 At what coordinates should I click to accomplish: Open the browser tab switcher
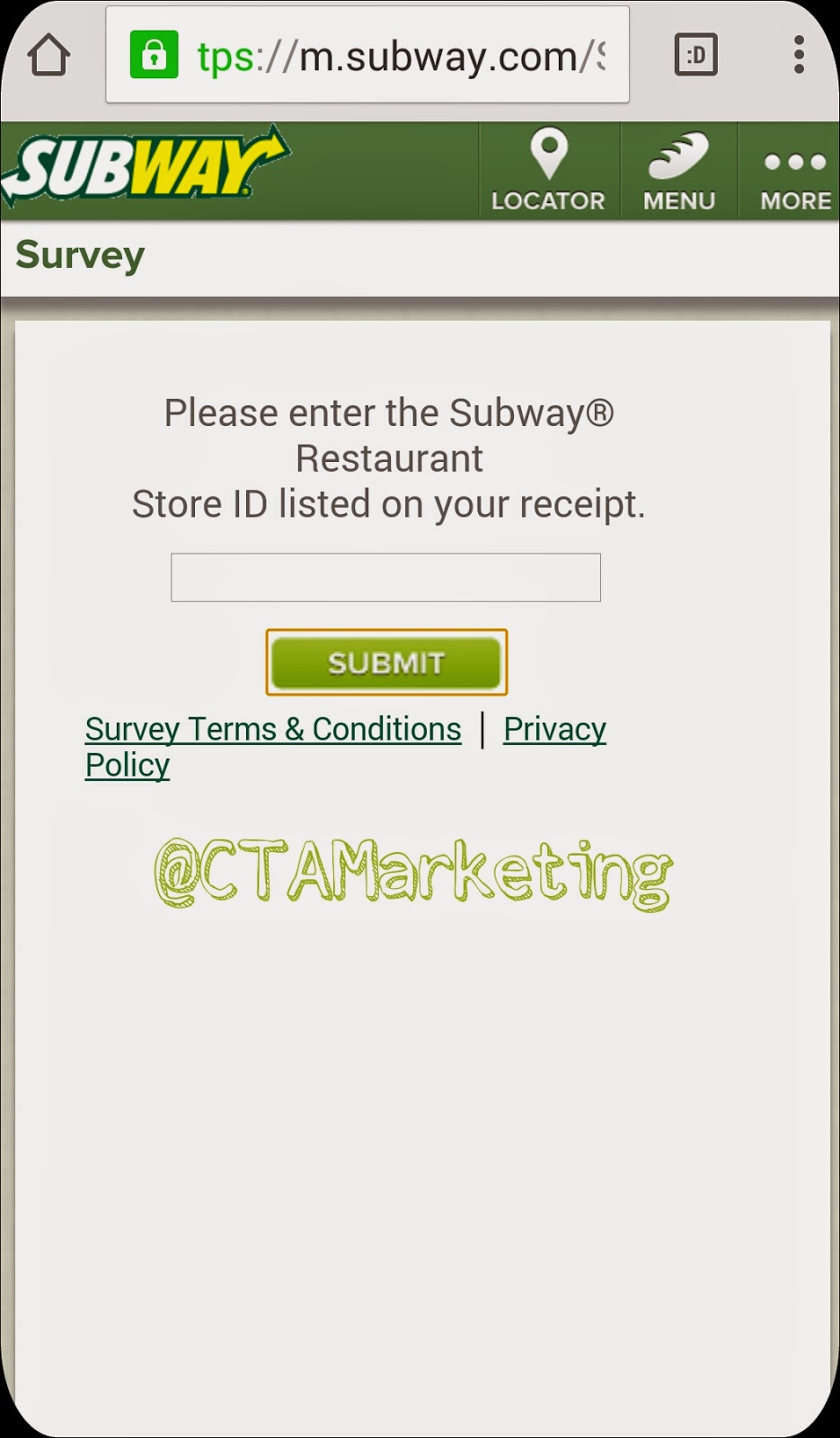pos(696,56)
